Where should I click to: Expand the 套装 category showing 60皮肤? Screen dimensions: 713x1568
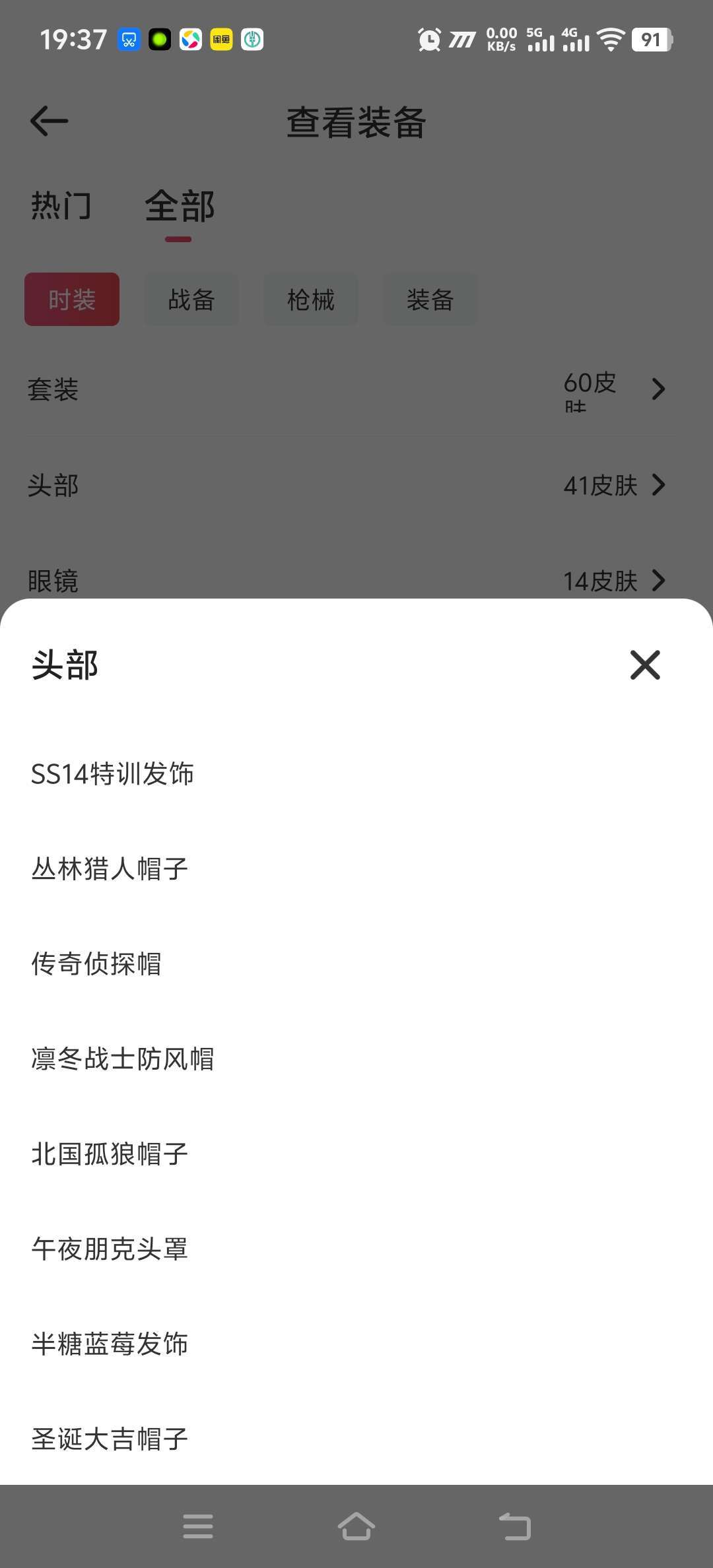pos(356,389)
